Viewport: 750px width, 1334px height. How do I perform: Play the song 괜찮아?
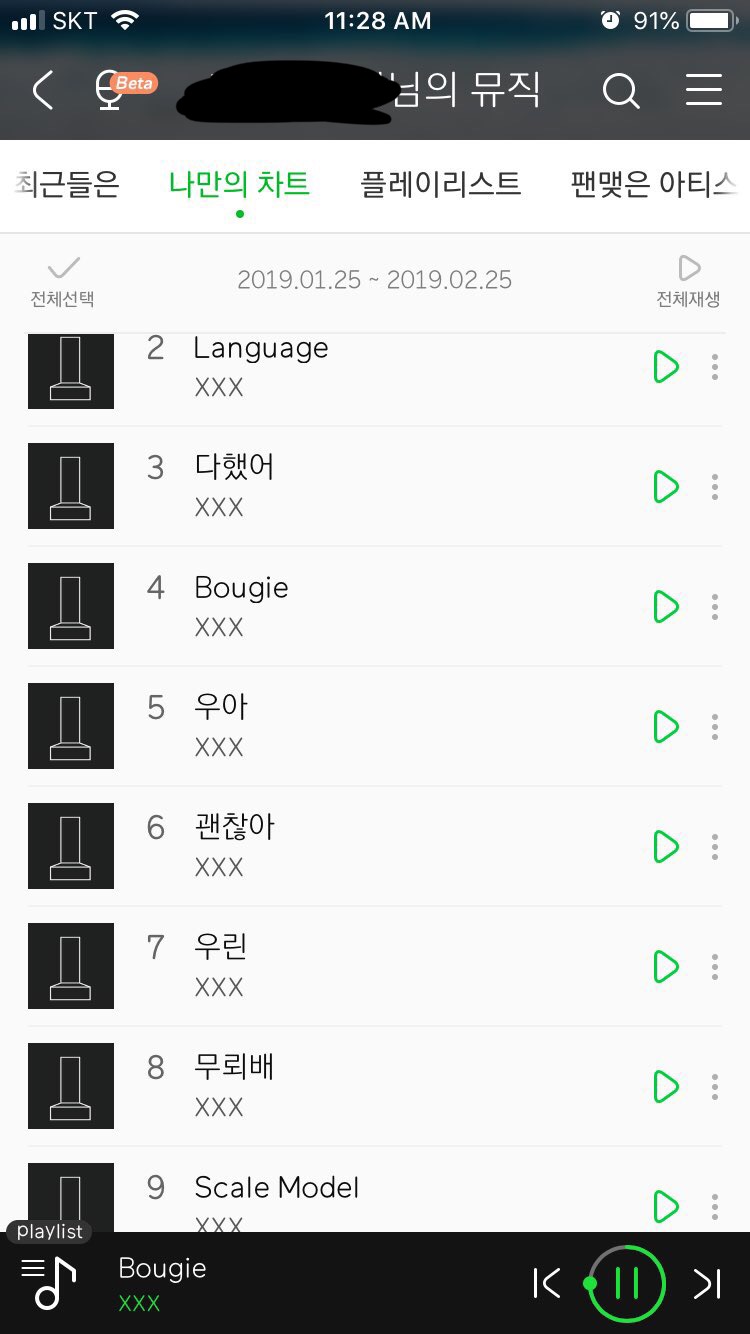pyautogui.click(x=666, y=847)
